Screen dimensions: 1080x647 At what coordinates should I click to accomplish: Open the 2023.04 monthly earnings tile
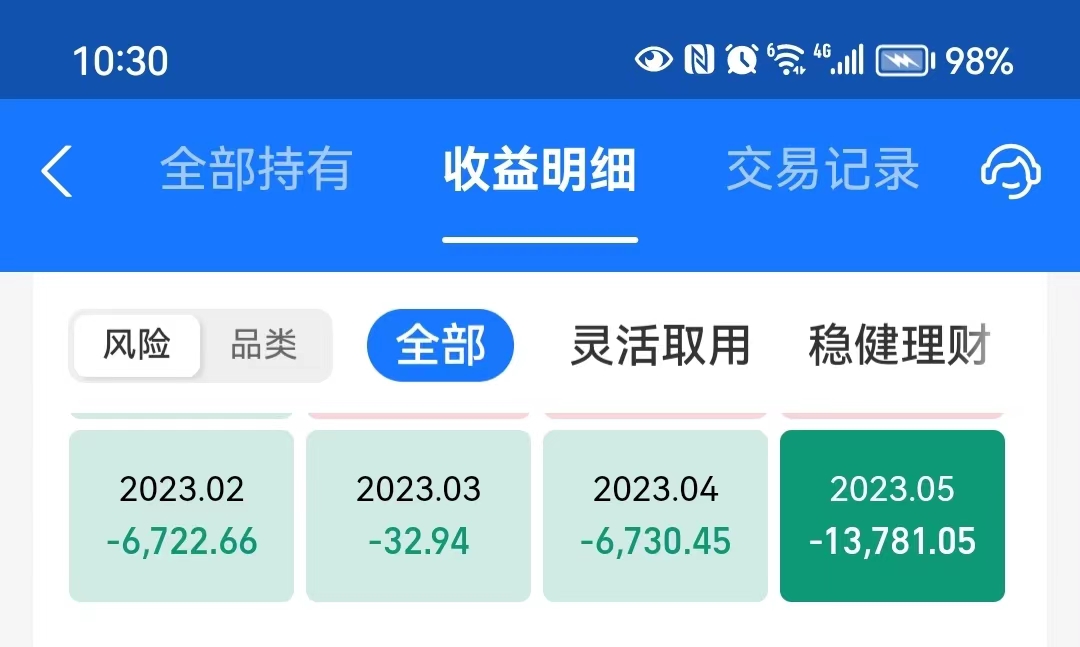pos(655,516)
